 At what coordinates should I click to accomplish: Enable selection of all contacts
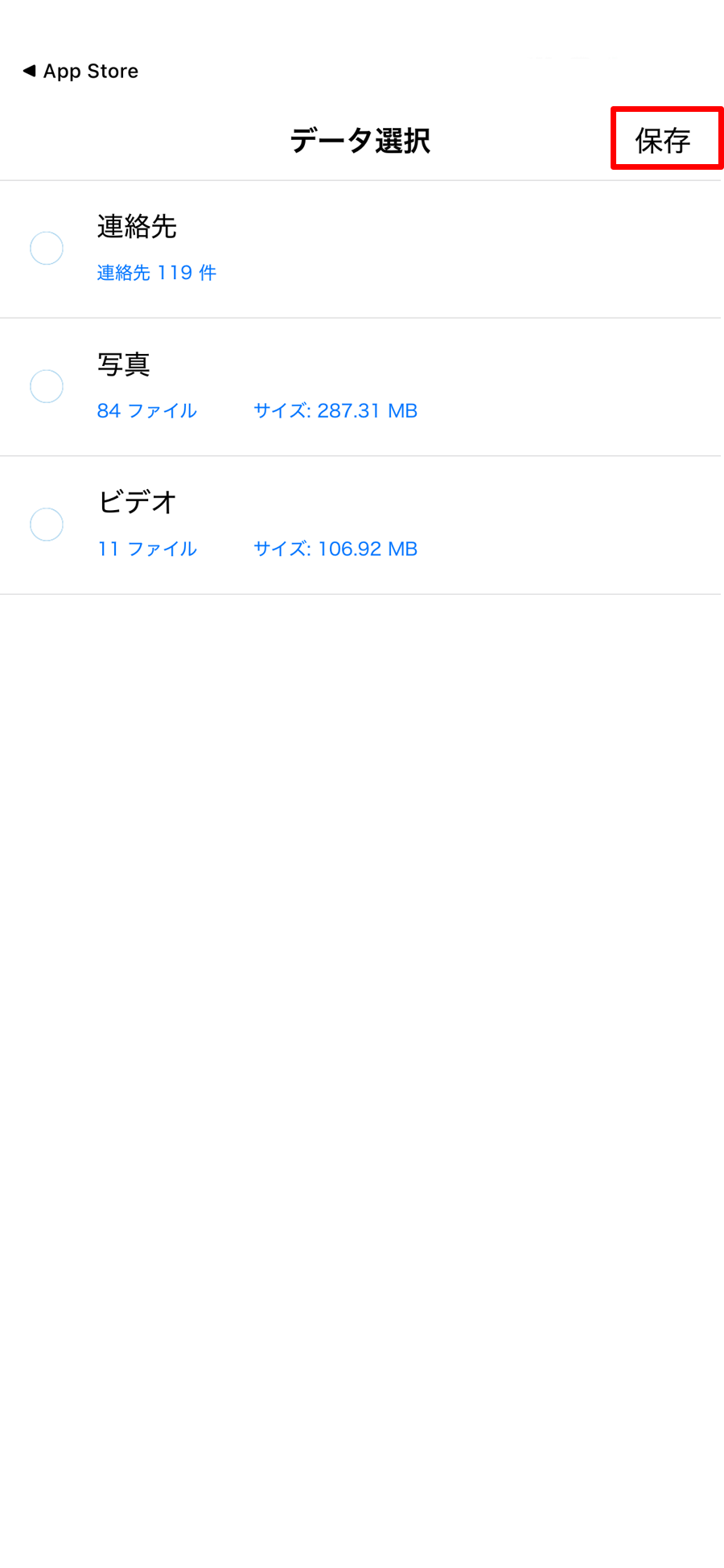pyautogui.click(x=46, y=249)
